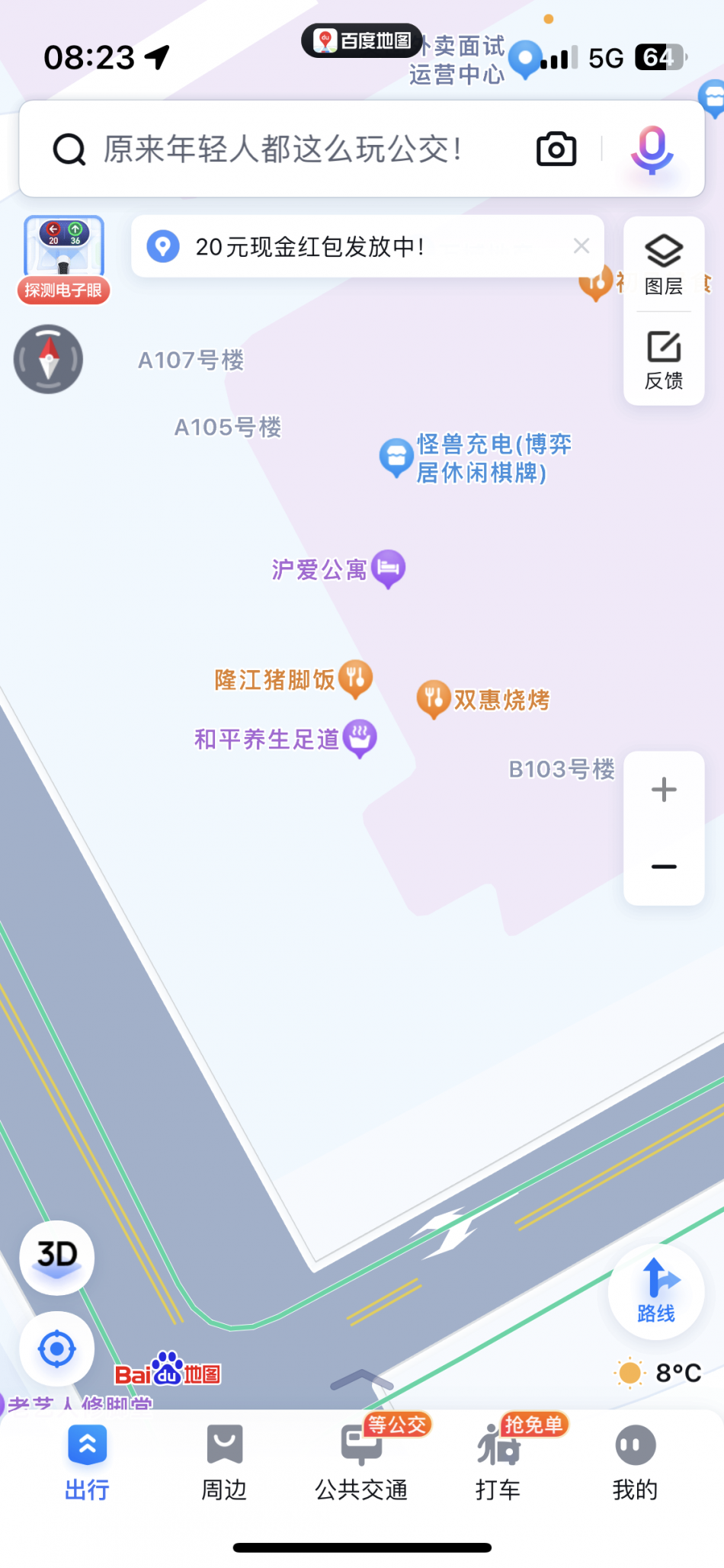Select 沪爱公寓 marker on map
The image size is (724, 1568).
[388, 568]
